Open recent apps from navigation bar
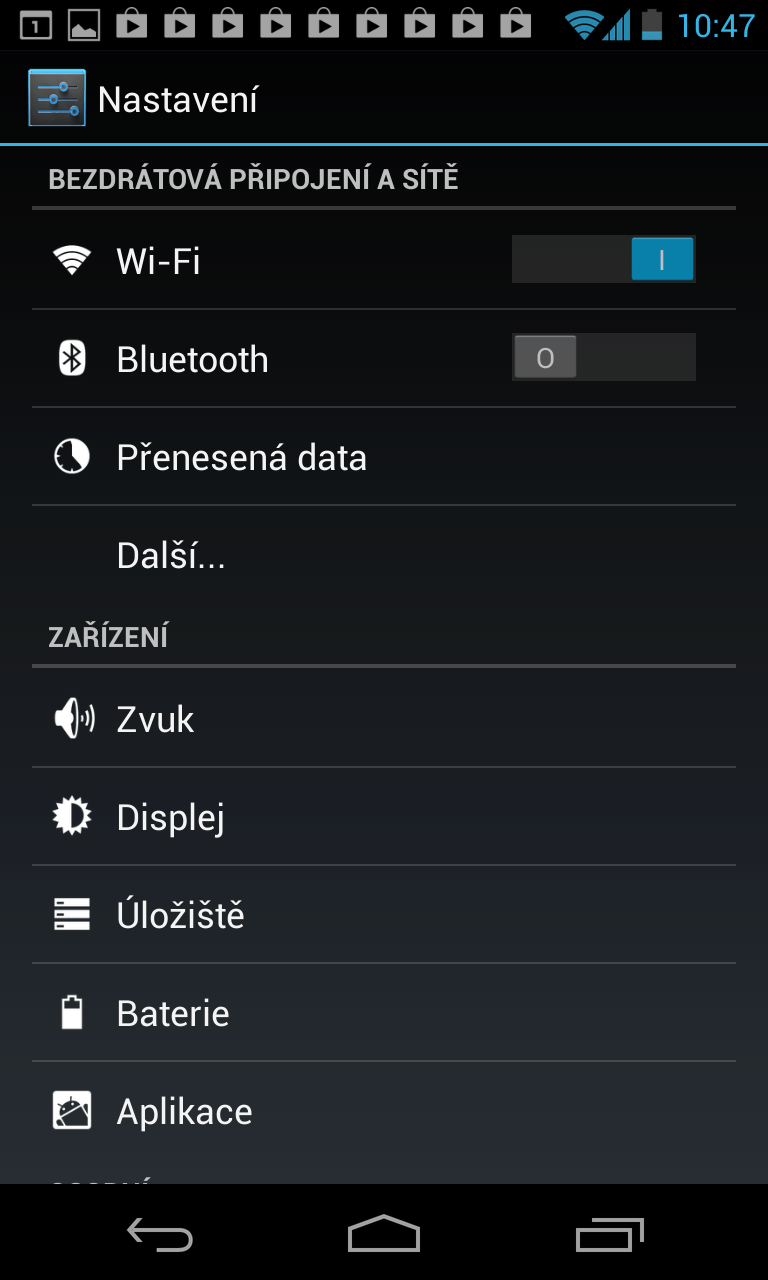The width and height of the screenshot is (768, 1280). tap(609, 1235)
